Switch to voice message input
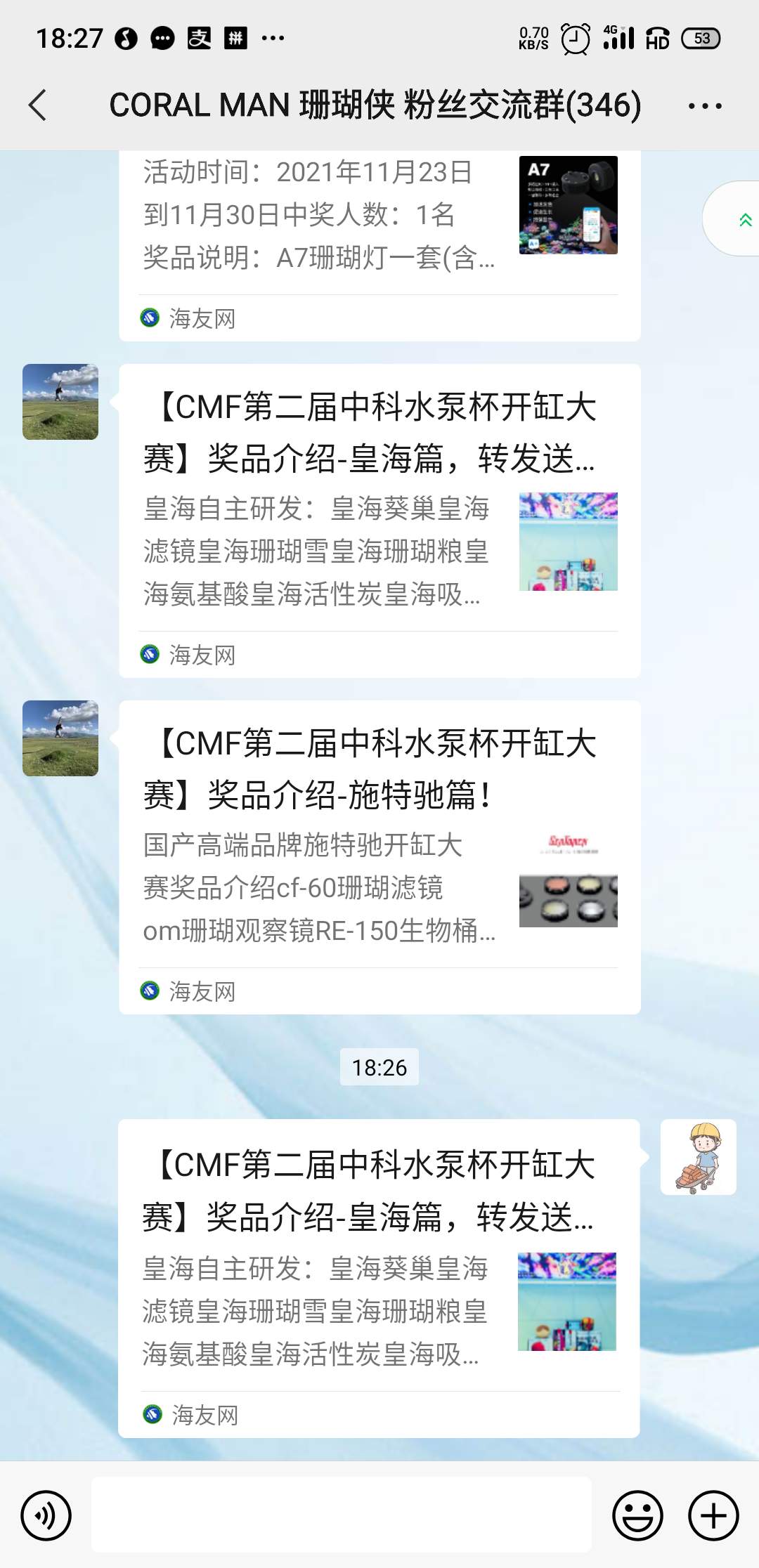Viewport: 759px width, 1568px height. click(x=46, y=1515)
